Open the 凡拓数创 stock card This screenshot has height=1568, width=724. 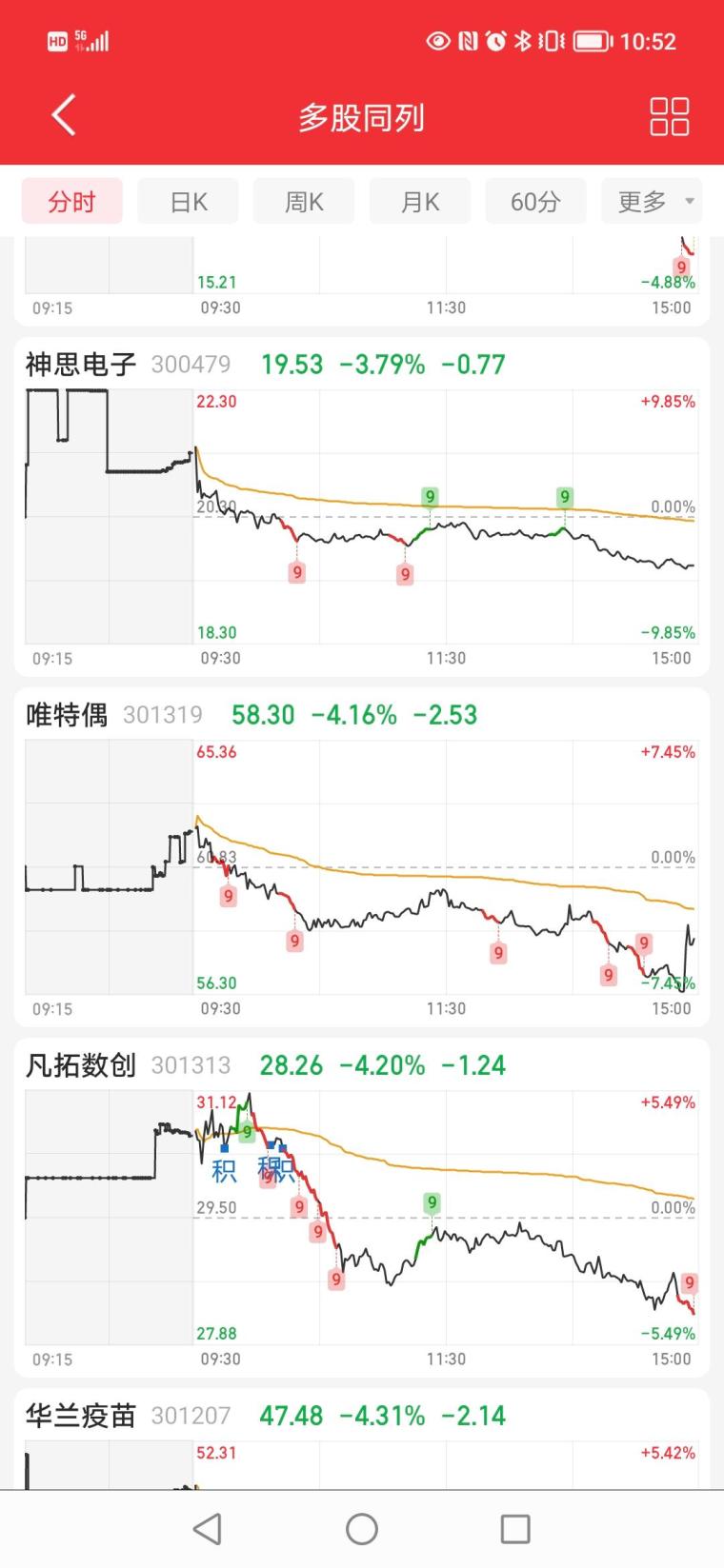[x=362, y=1208]
